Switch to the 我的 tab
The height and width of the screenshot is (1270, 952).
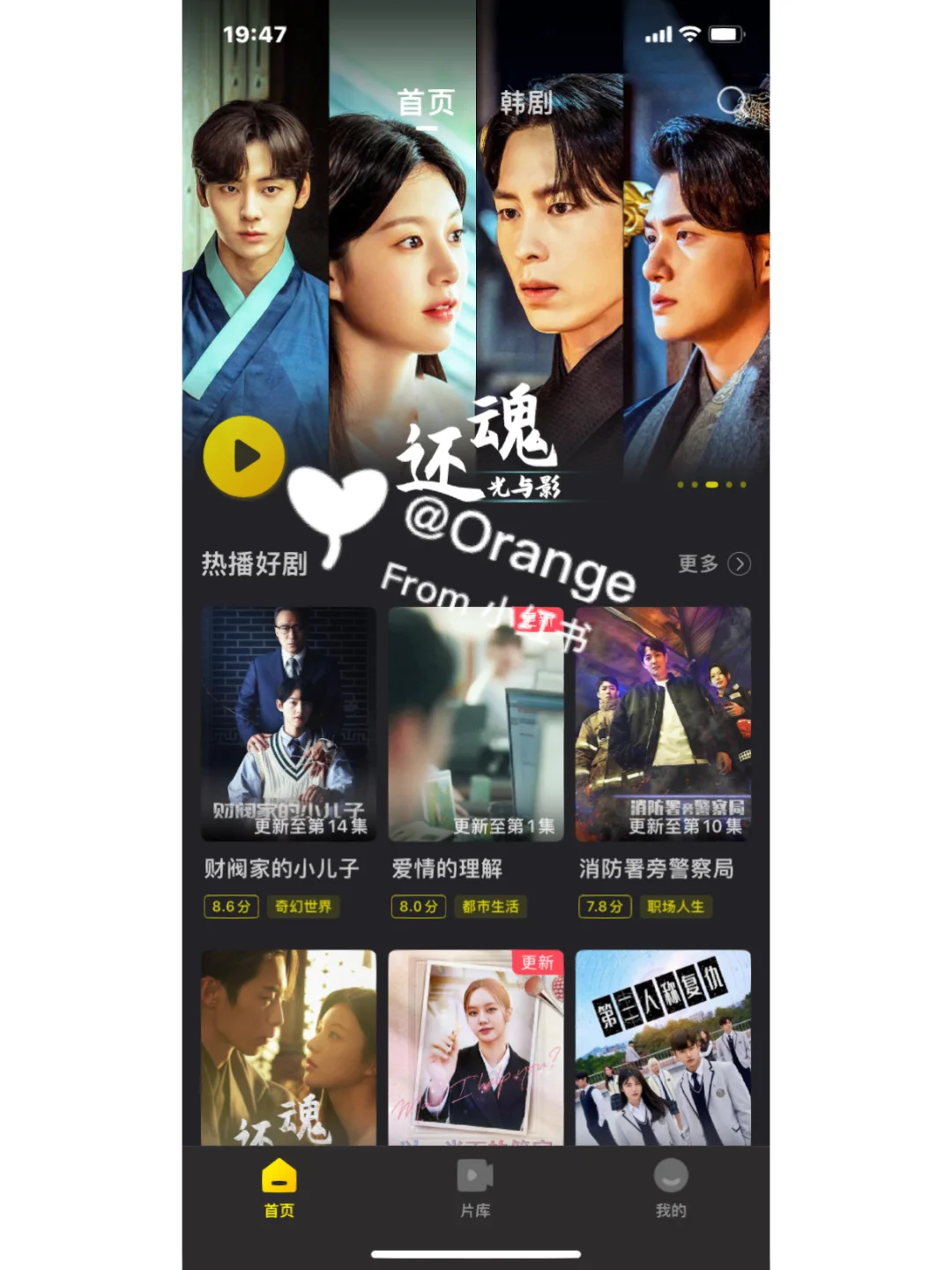[671, 1188]
